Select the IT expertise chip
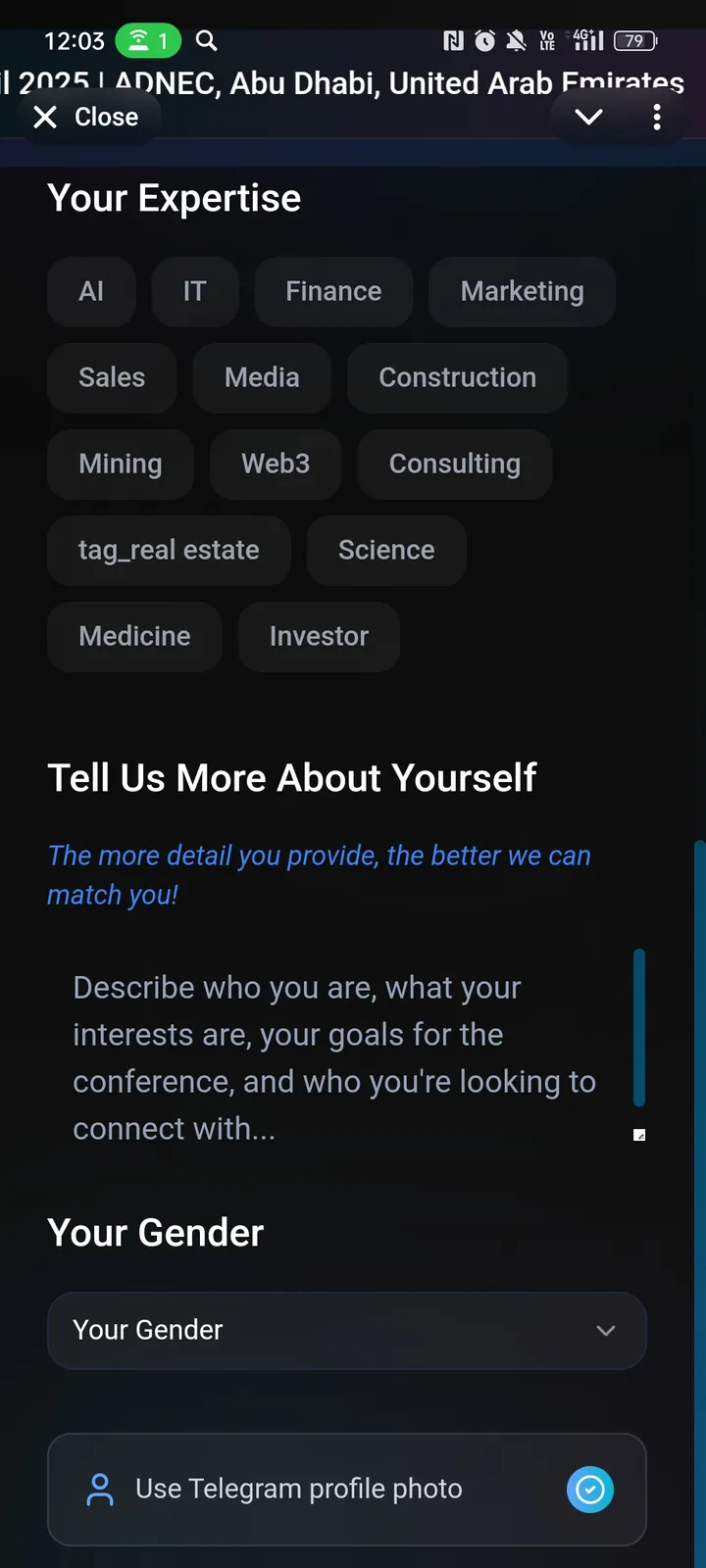Viewport: 706px width, 1568px height. pyautogui.click(x=194, y=292)
